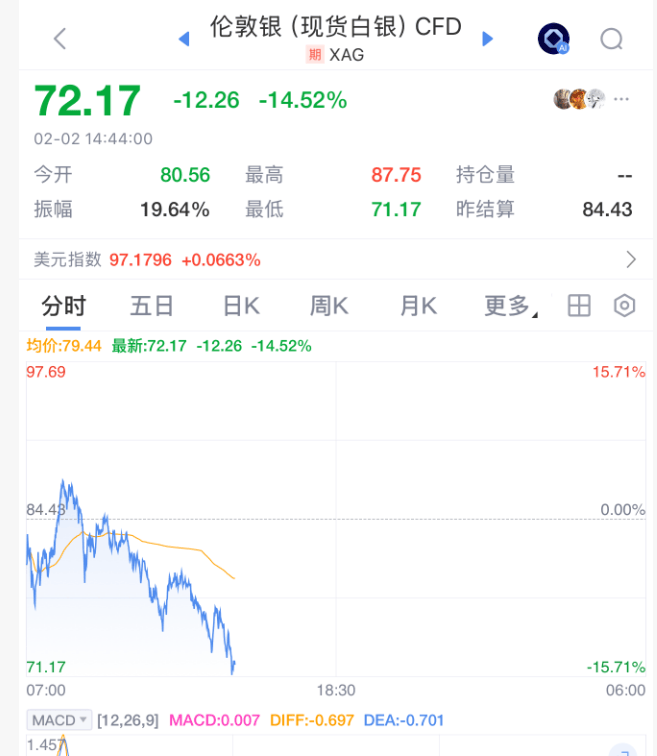Switch to the 日K chart tab
The width and height of the screenshot is (657, 756).
pos(241,306)
